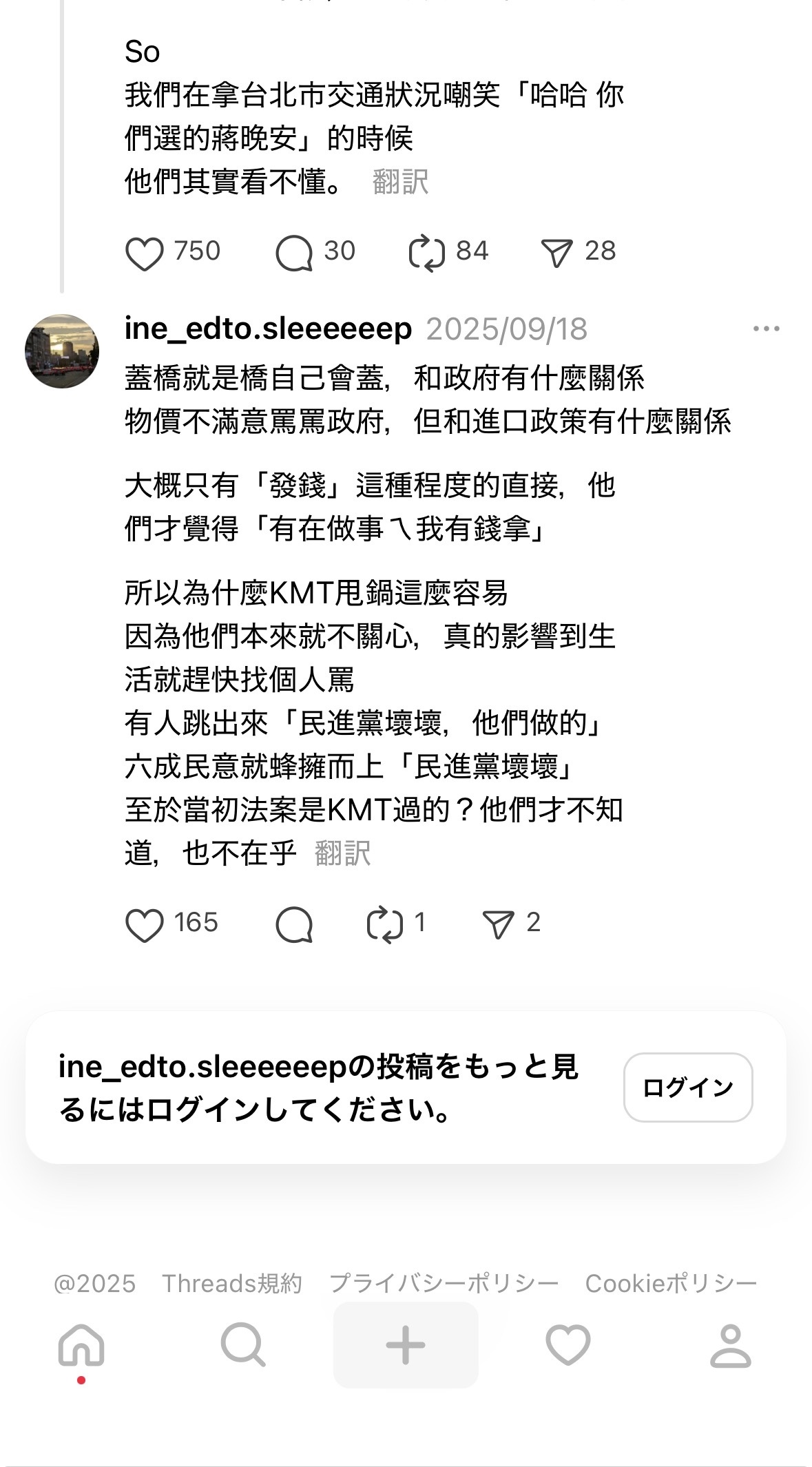Repost the post with 84 reposts
812x1467 pixels.
[x=426, y=253]
